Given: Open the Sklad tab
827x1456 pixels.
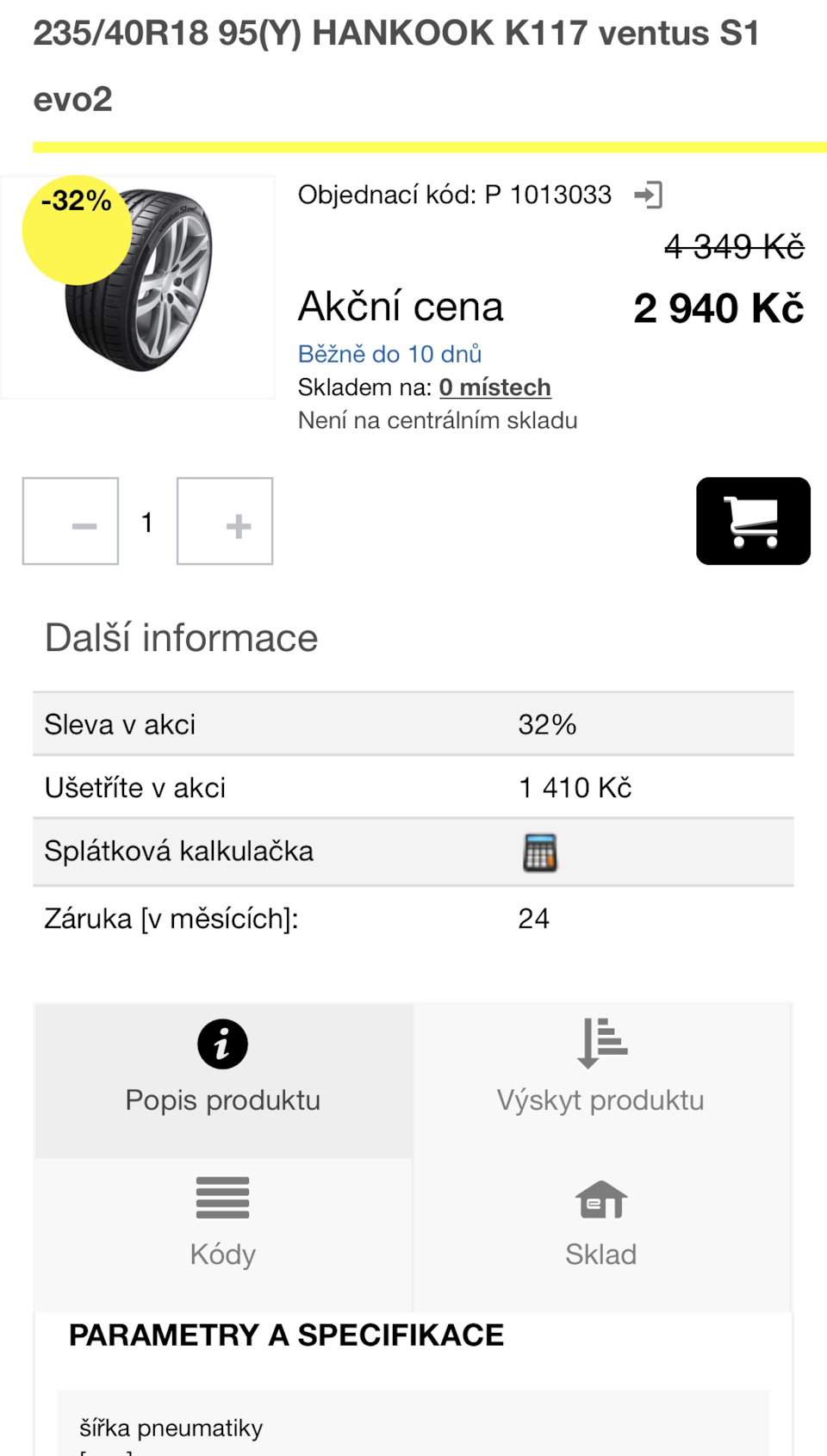Looking at the screenshot, I should click(601, 1235).
